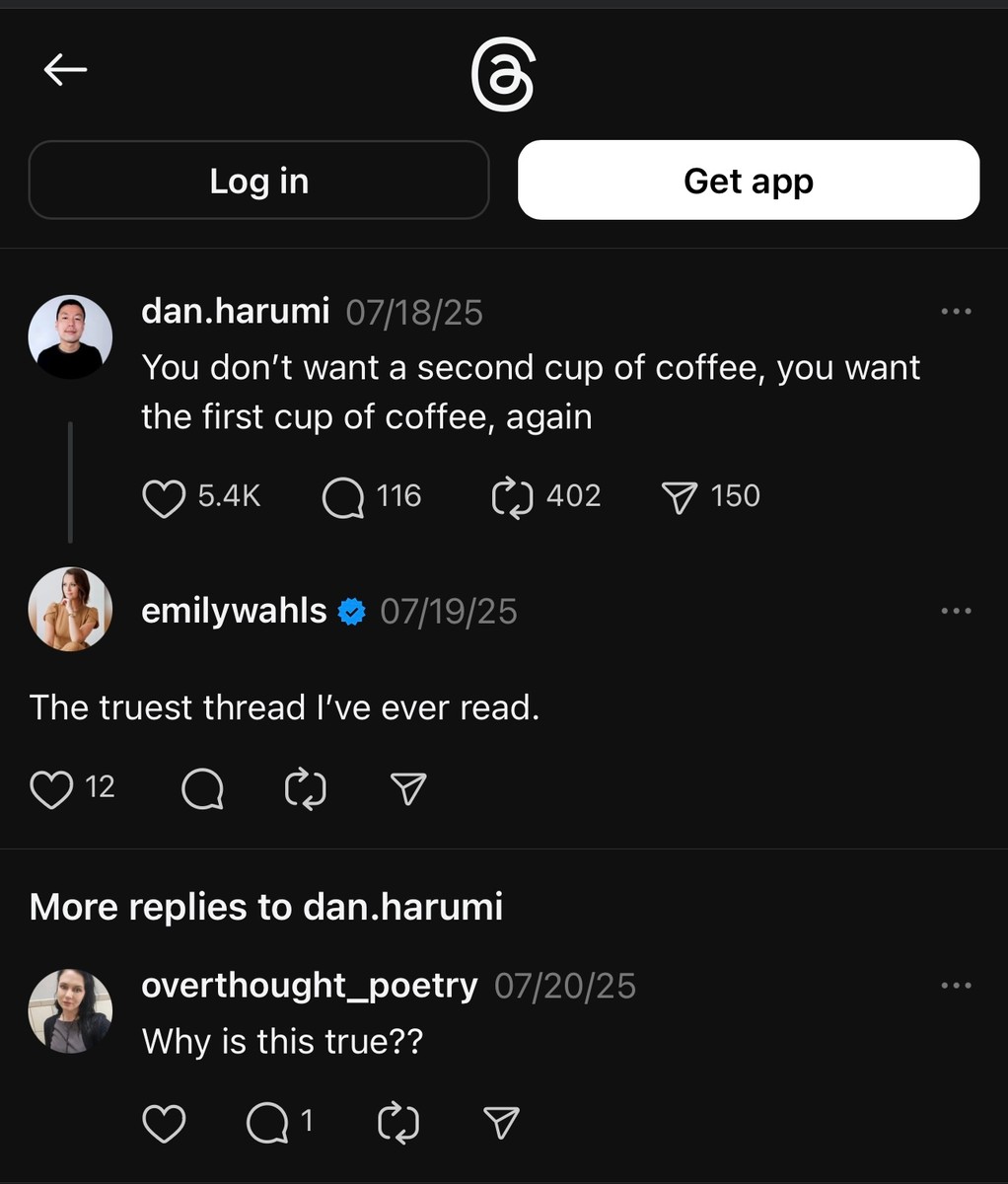Screen dimensions: 1008x1184
Task: Open replies to overthought_poetry's comment
Action: coord(268,1123)
